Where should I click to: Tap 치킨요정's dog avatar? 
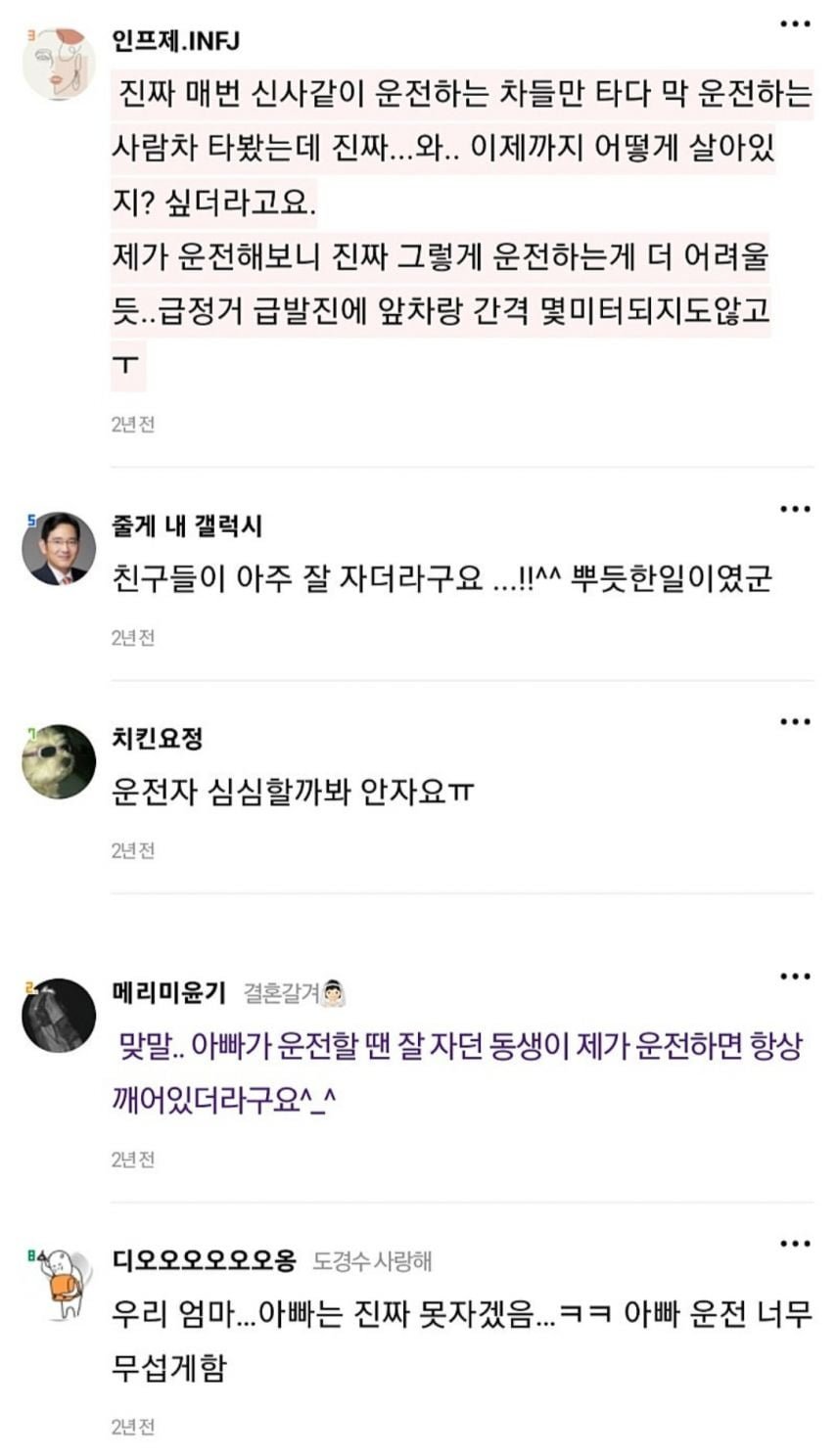click(59, 761)
